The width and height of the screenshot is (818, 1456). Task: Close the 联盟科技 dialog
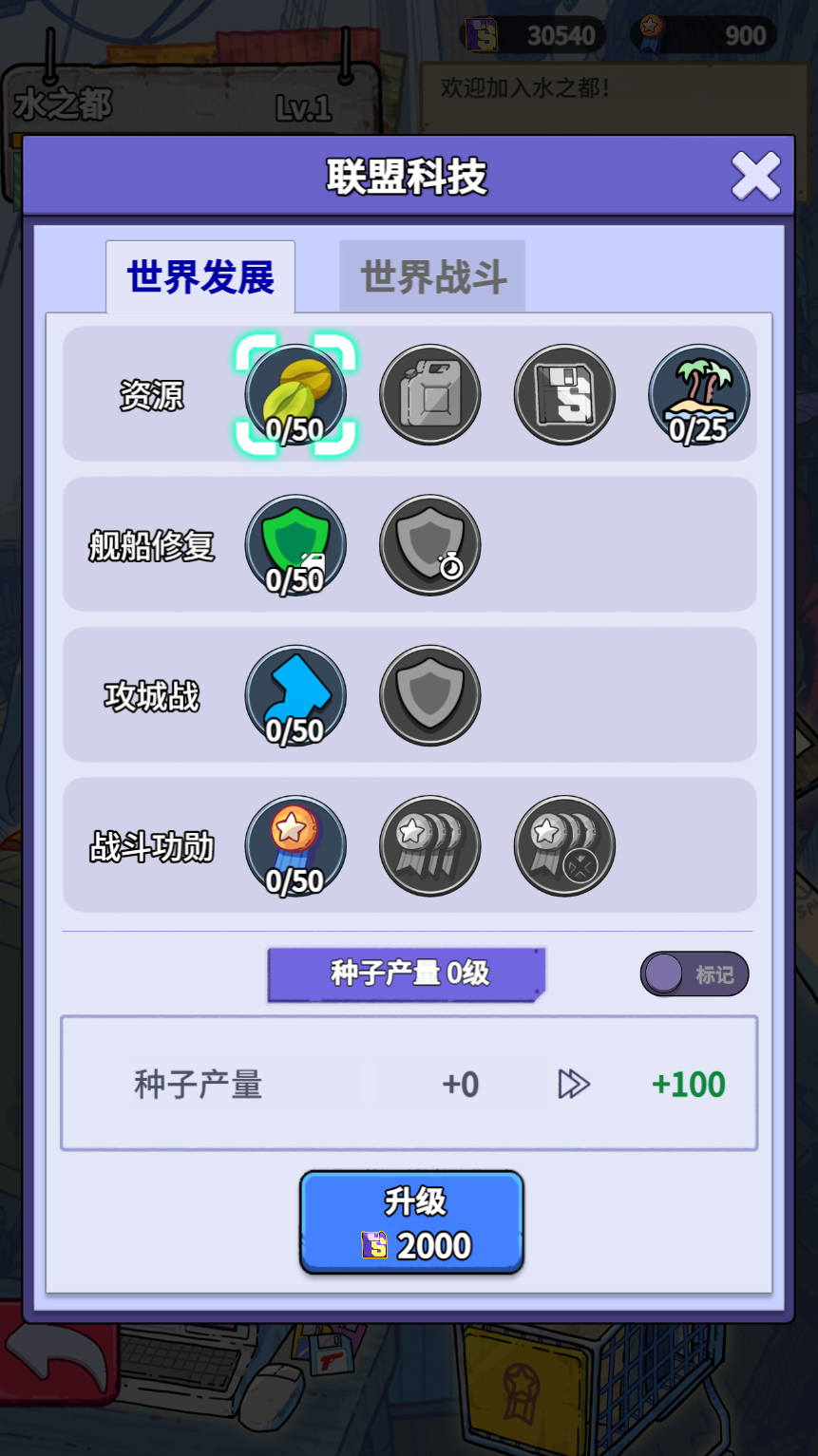tap(755, 177)
